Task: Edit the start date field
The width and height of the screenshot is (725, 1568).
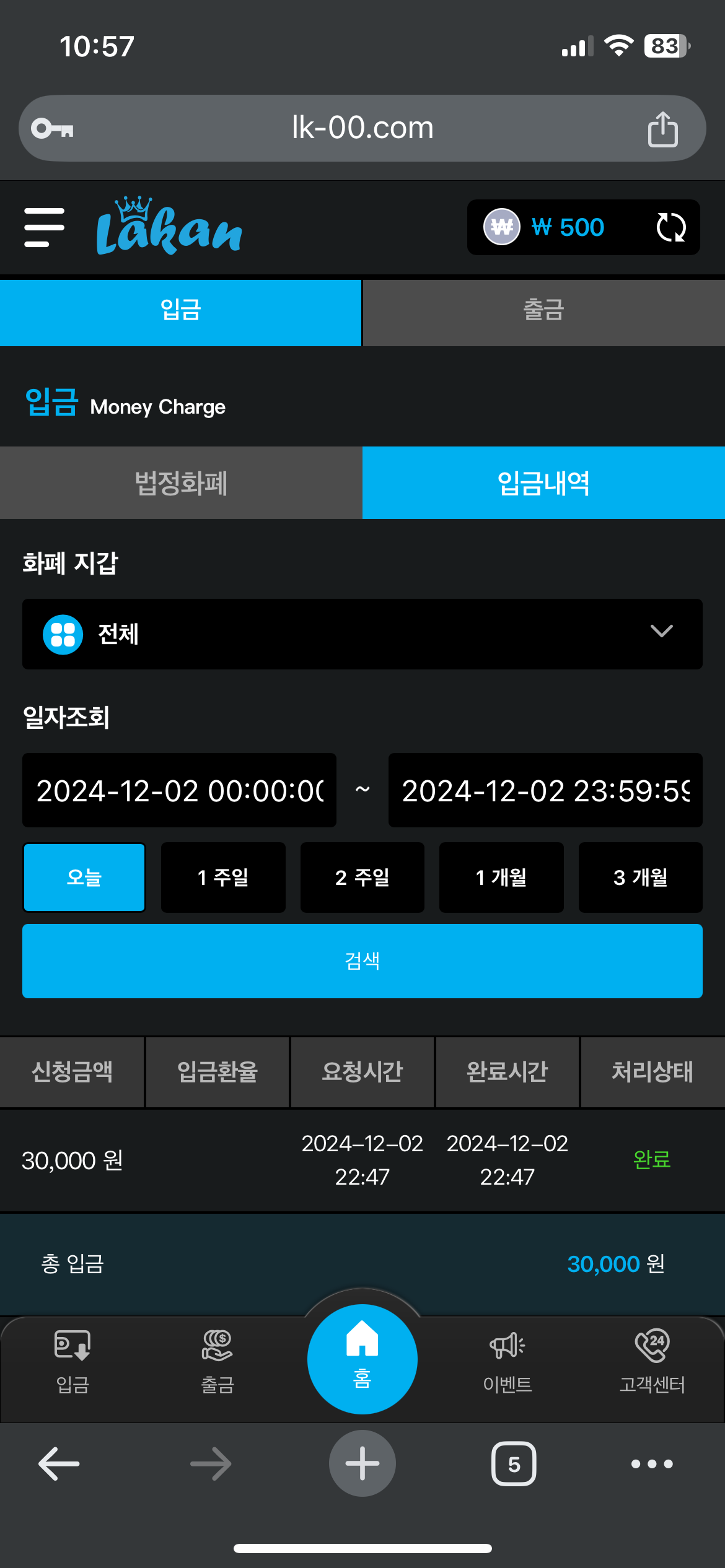Action: 180,790
